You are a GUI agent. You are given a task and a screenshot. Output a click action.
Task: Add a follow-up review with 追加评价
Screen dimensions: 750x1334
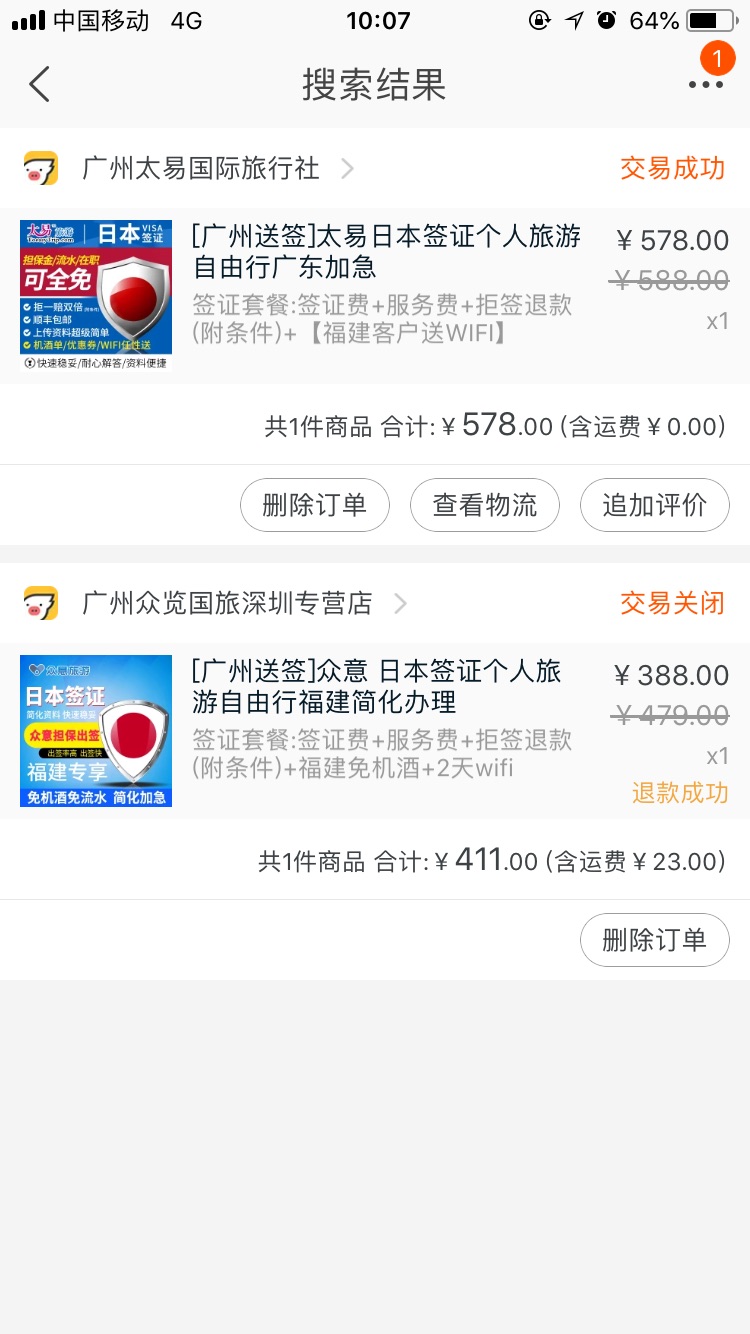coord(654,505)
